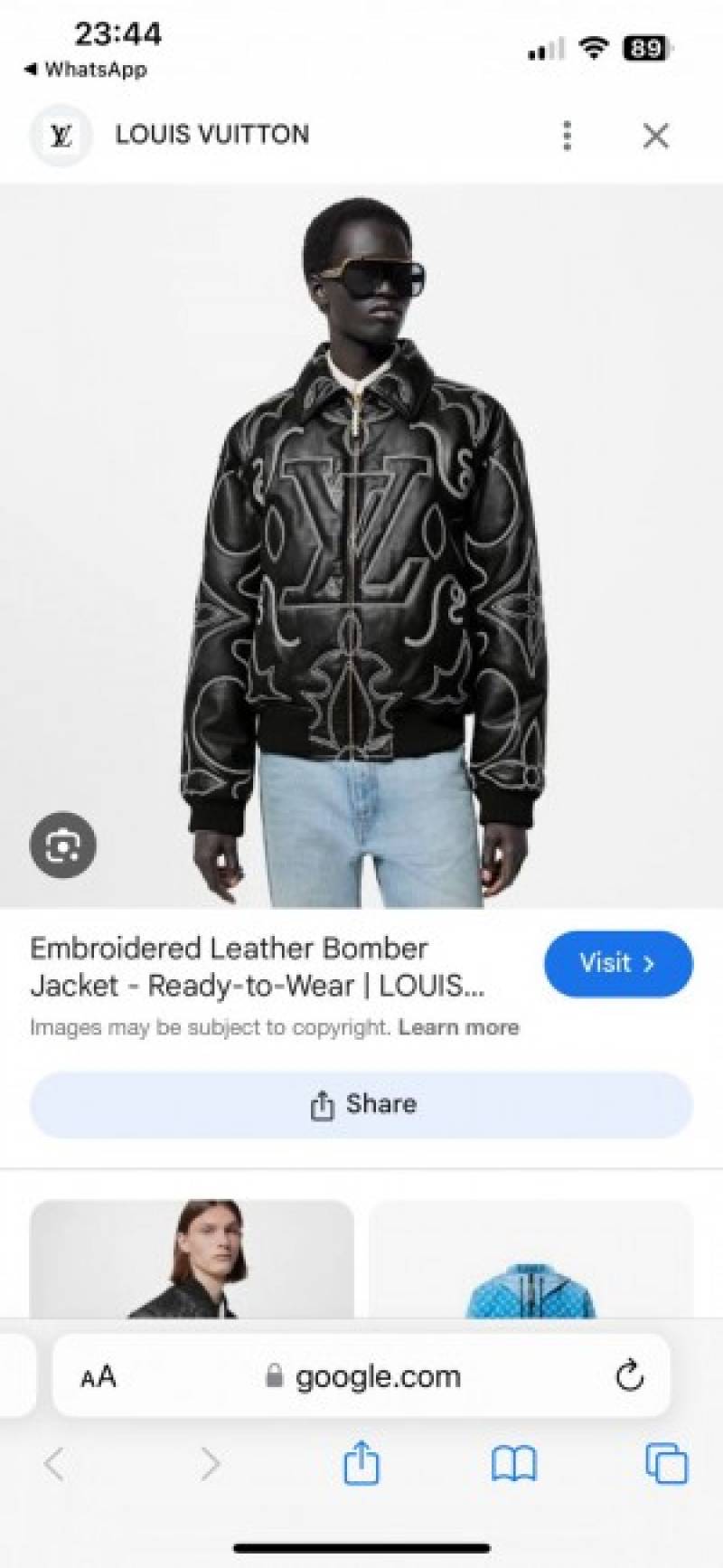Open the Learn more copyright link
This screenshot has height=1568, width=723.
[x=458, y=1027]
